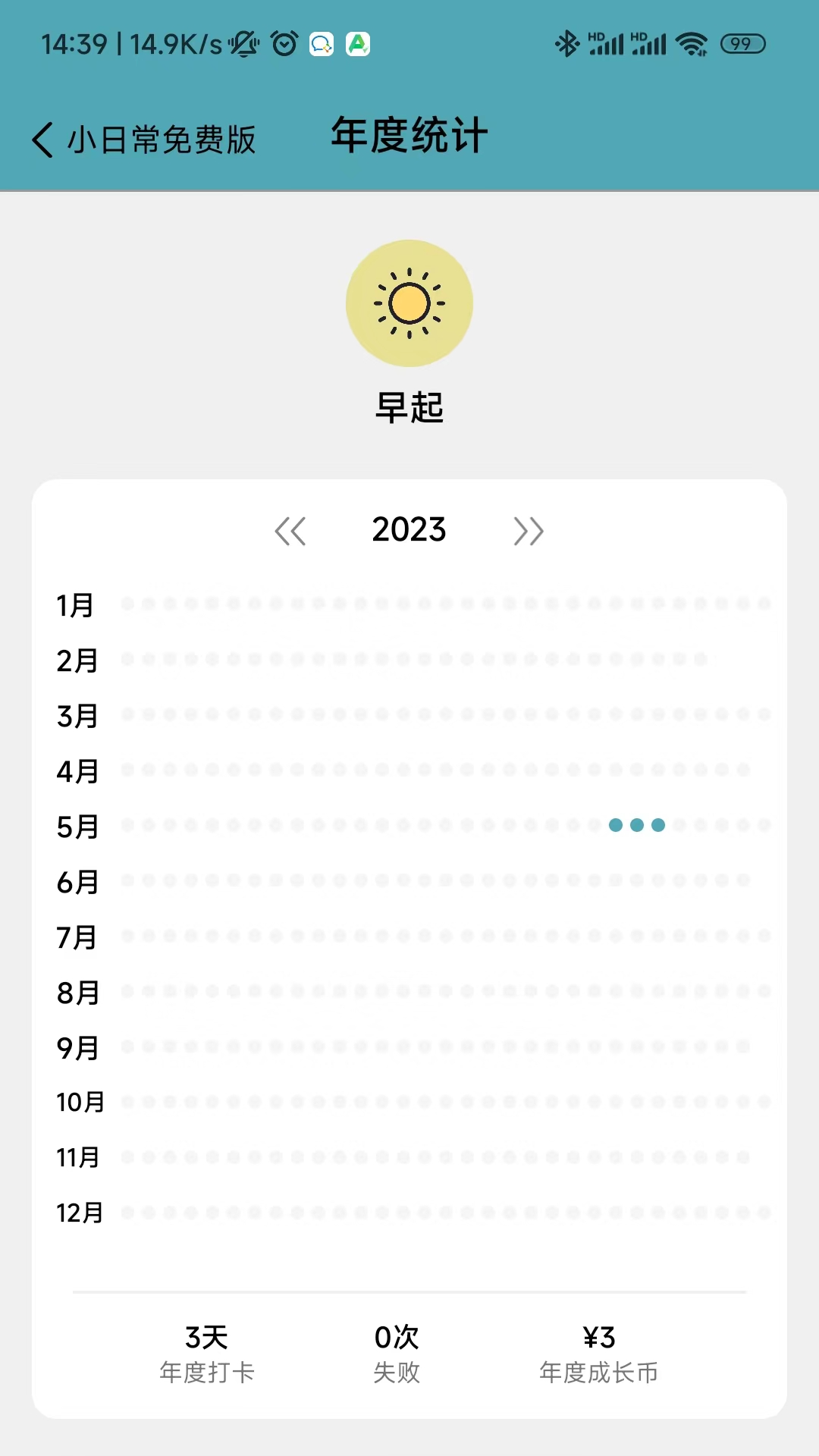Tap the Wi-Fi icon in status bar

click(692, 44)
